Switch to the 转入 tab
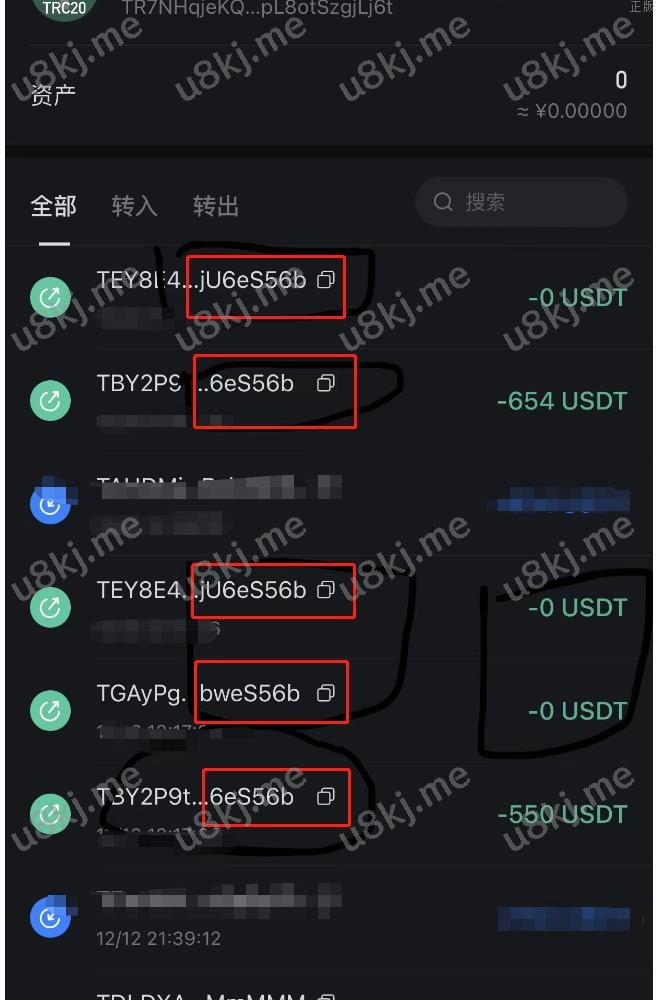Viewport: 658px width, 1000px height. pos(134,206)
